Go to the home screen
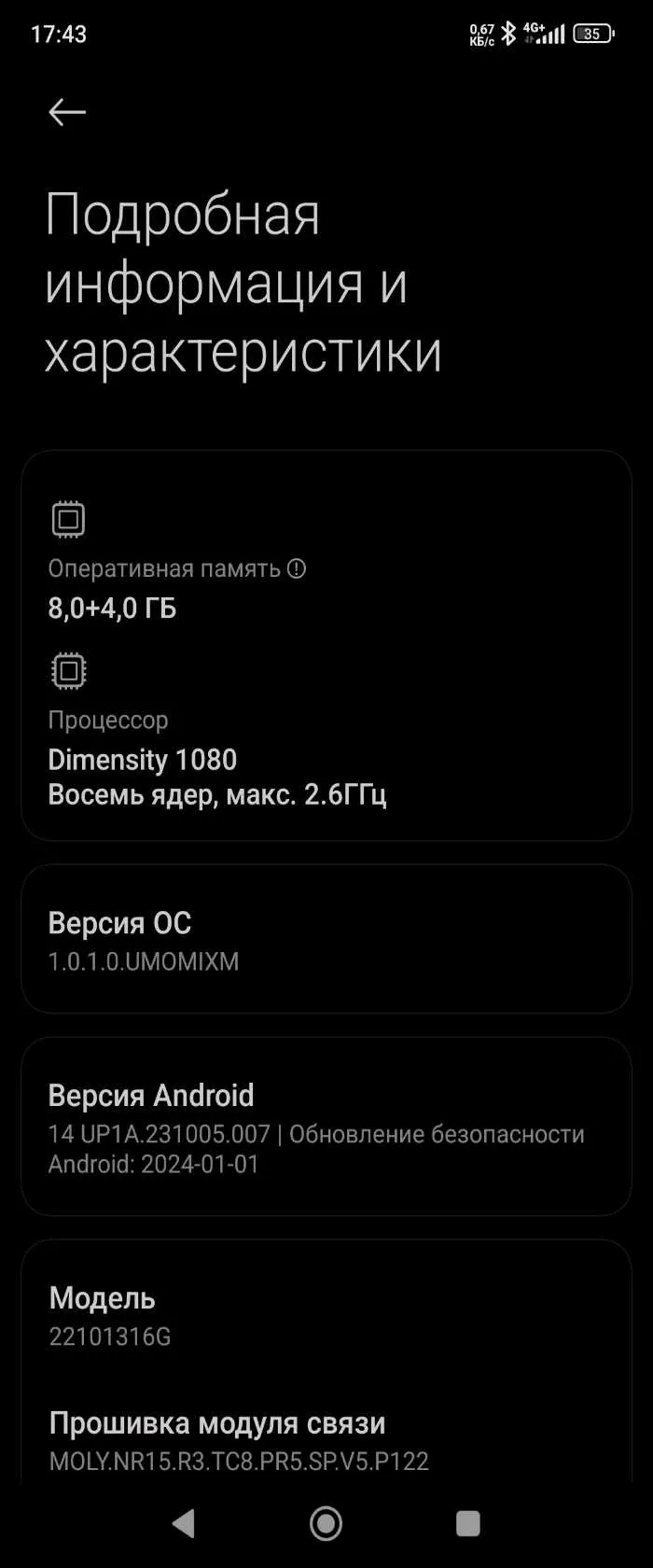This screenshot has height=1568, width=653. click(x=326, y=1523)
